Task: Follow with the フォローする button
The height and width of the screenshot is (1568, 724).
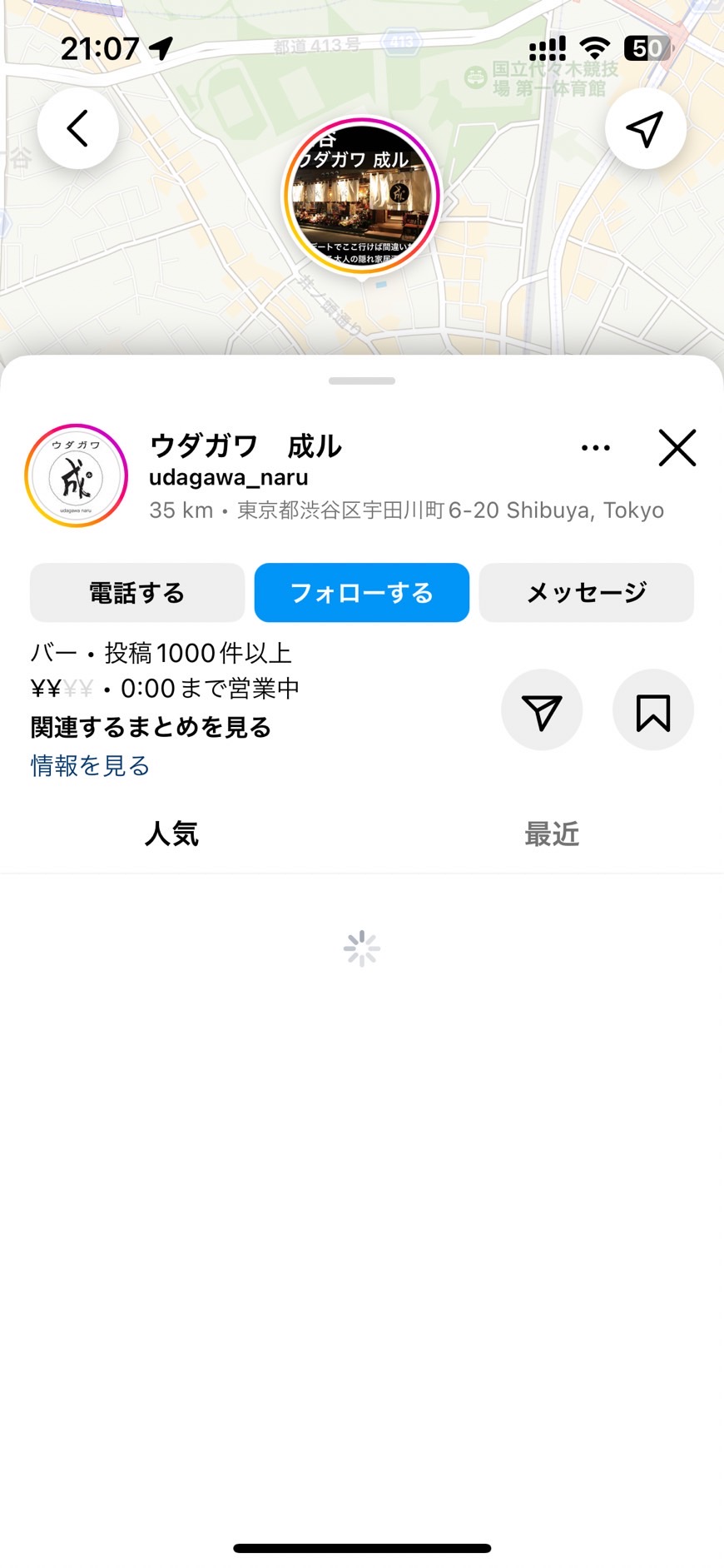Action: pyautogui.click(x=362, y=593)
